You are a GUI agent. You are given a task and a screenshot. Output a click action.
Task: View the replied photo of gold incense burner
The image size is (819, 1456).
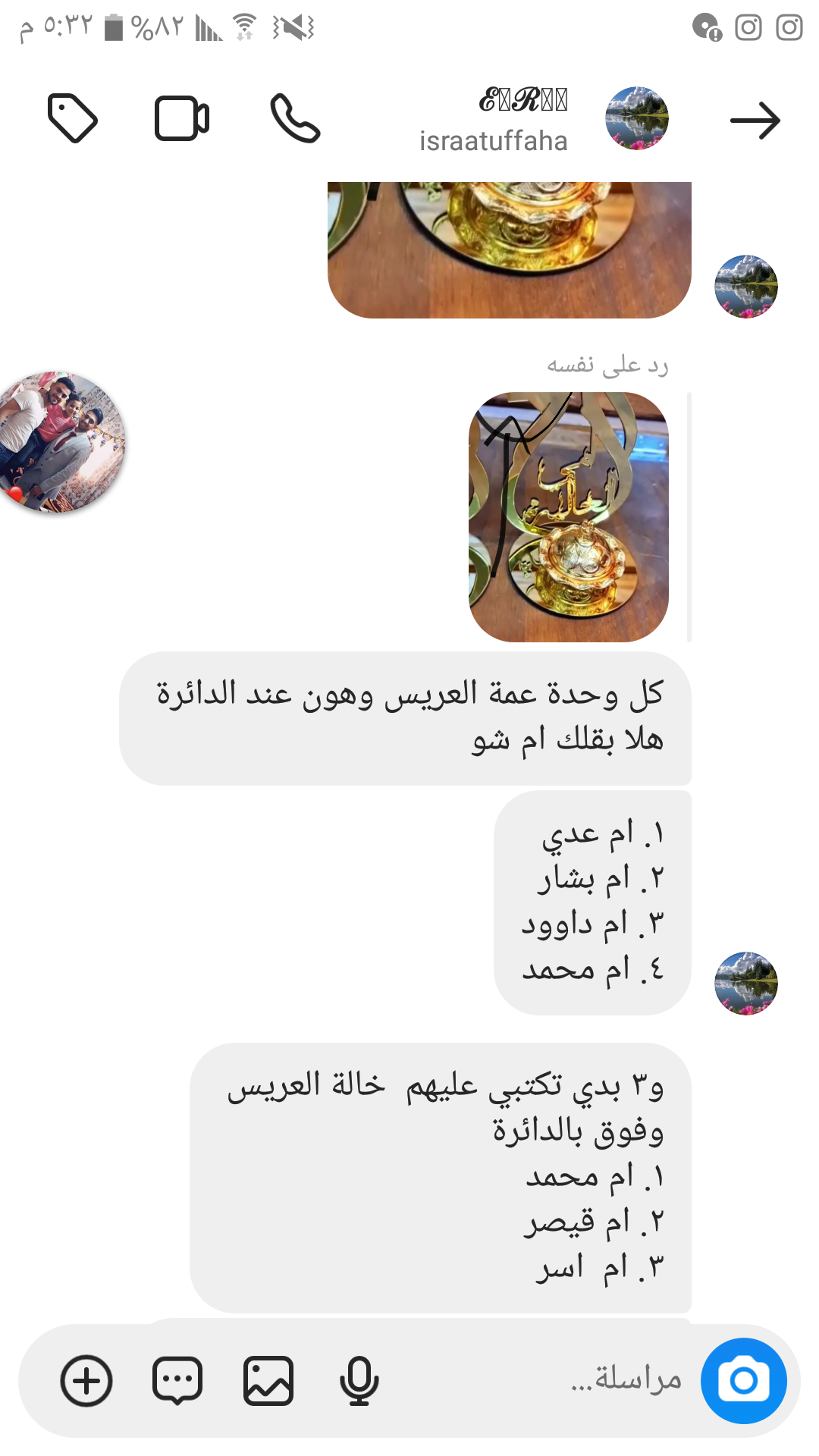coord(569,517)
